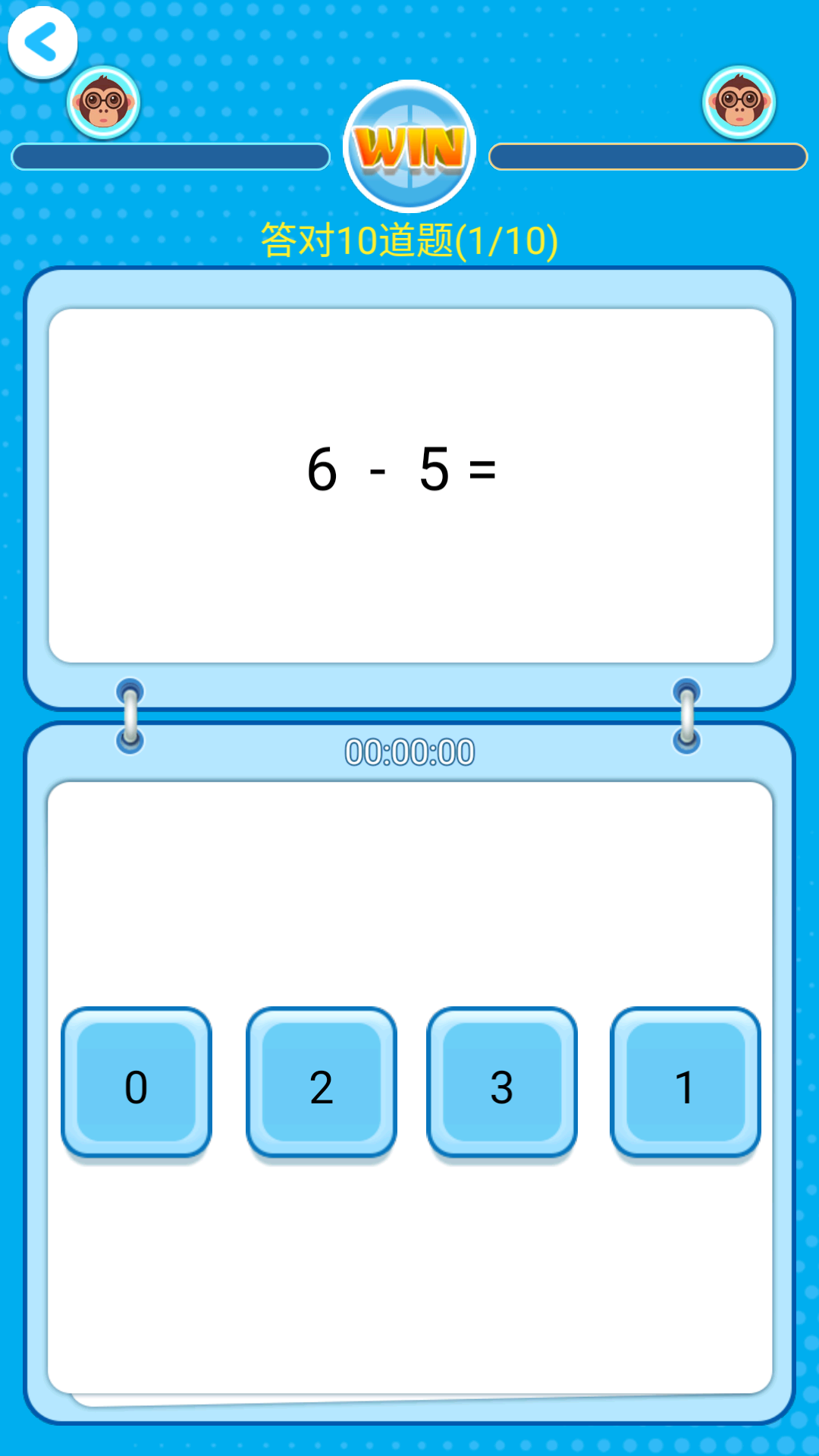
Task: Pick answer 3
Action: click(x=502, y=1083)
